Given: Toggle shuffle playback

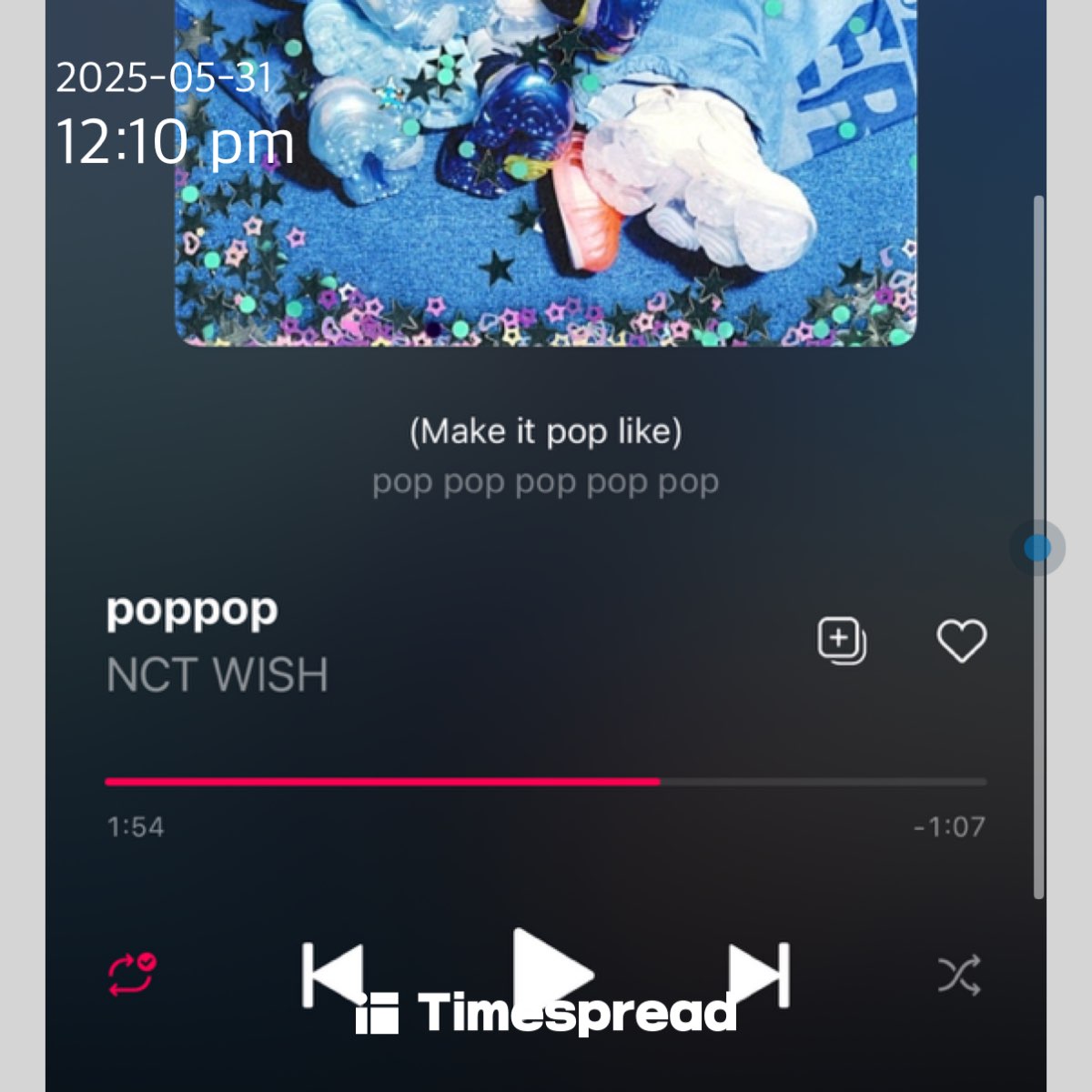Looking at the screenshot, I should point(959,975).
